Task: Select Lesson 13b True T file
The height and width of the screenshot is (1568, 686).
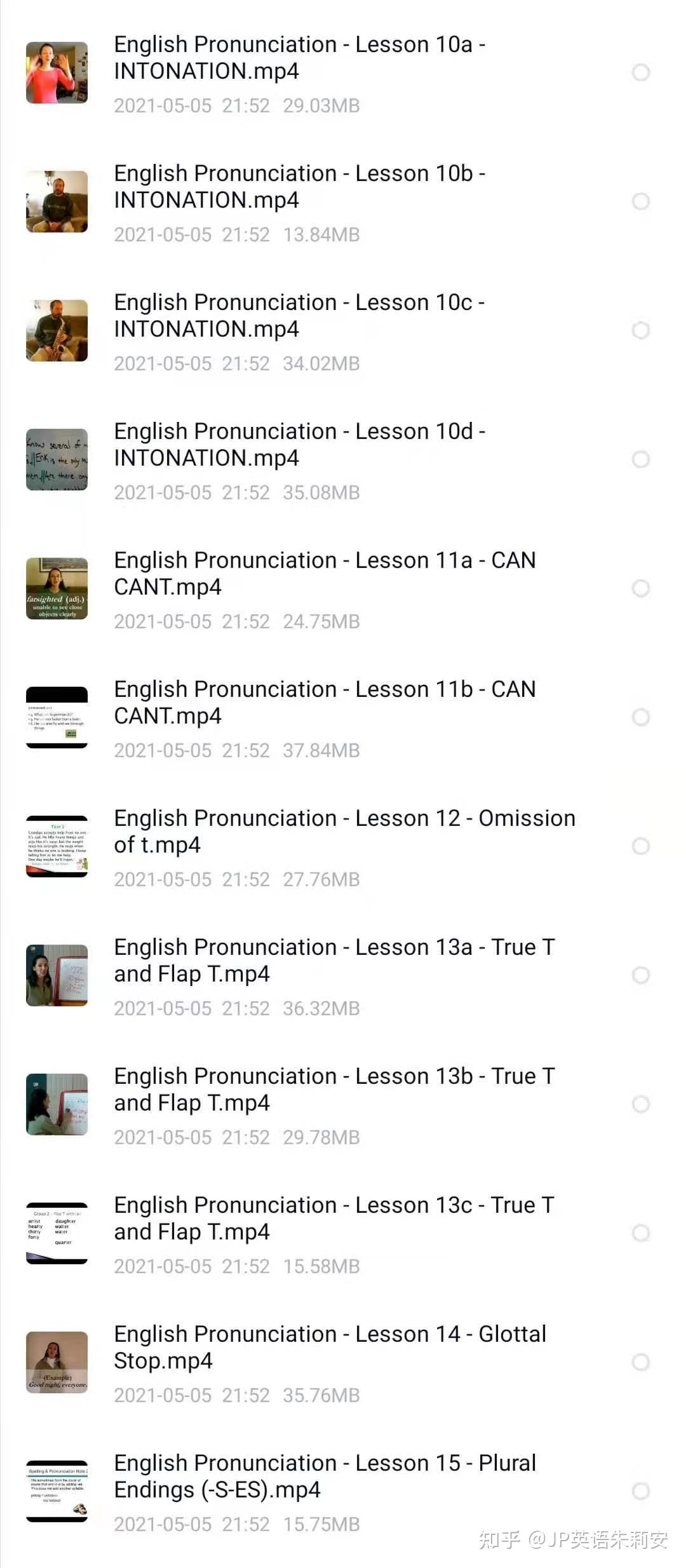Action: 641,1104
